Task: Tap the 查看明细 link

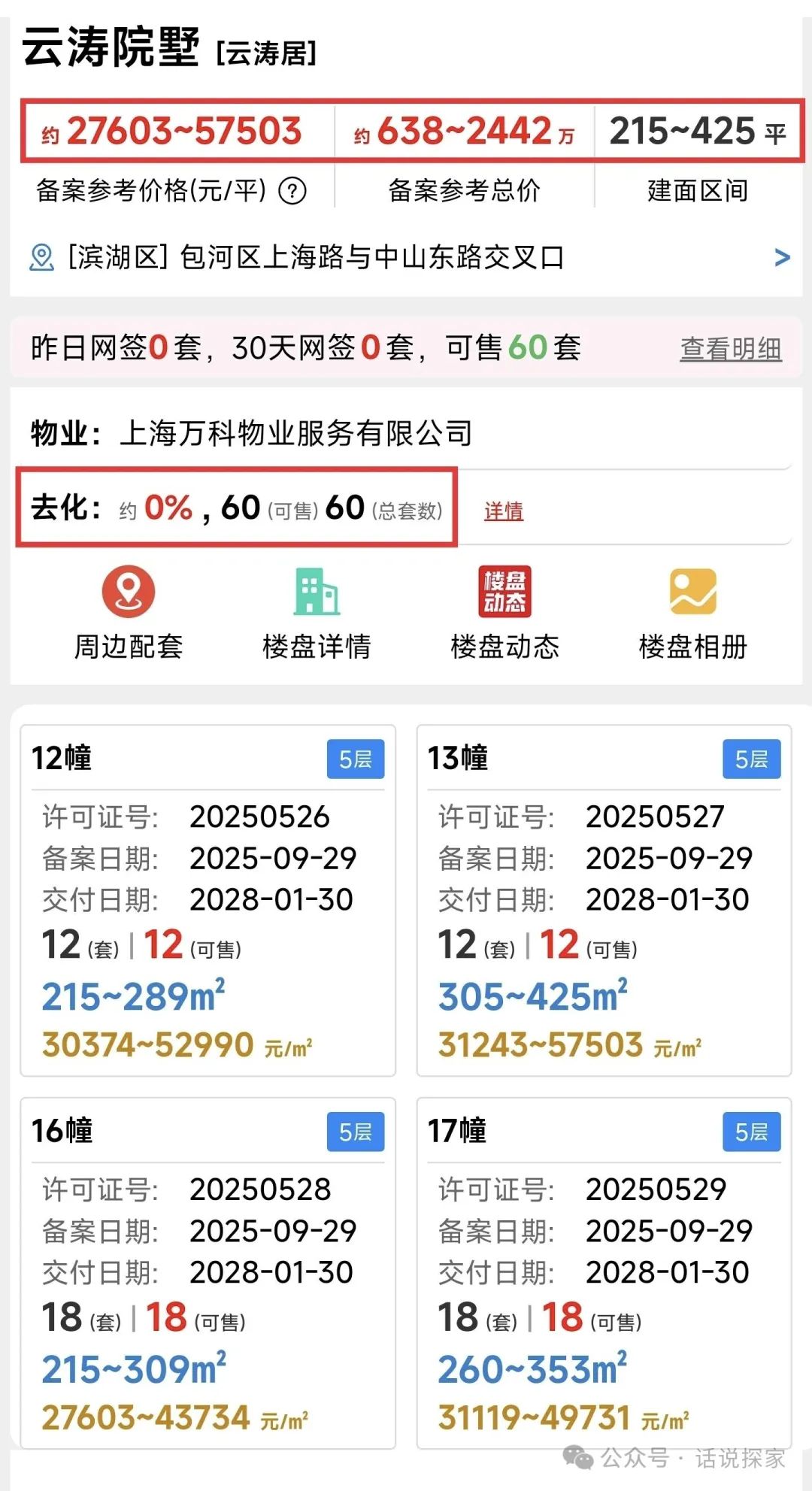Action: 730,349
